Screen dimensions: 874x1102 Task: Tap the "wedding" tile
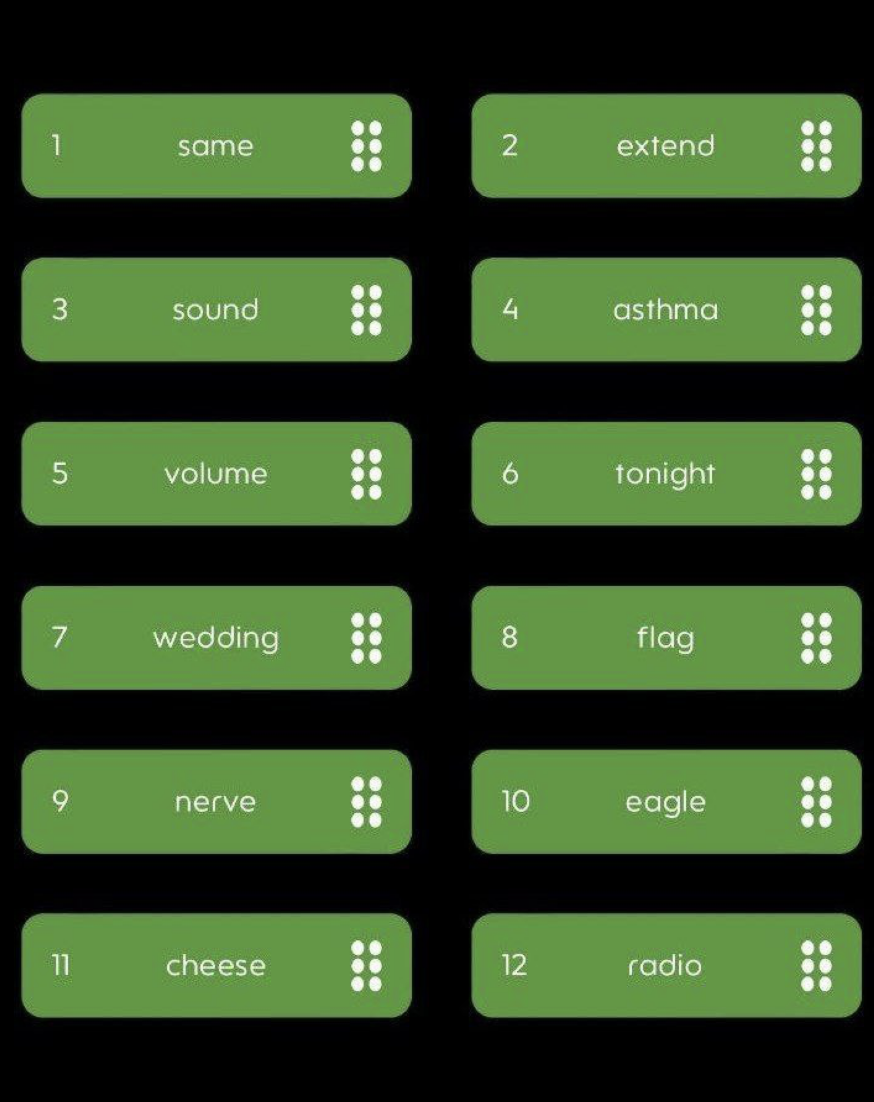pos(215,638)
